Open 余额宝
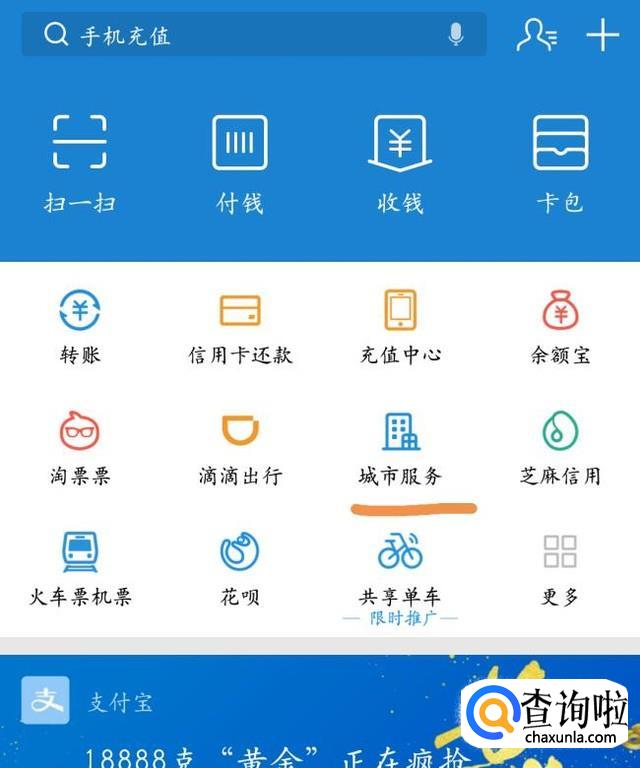Image resolution: width=640 pixels, height=768 pixels. [560, 326]
